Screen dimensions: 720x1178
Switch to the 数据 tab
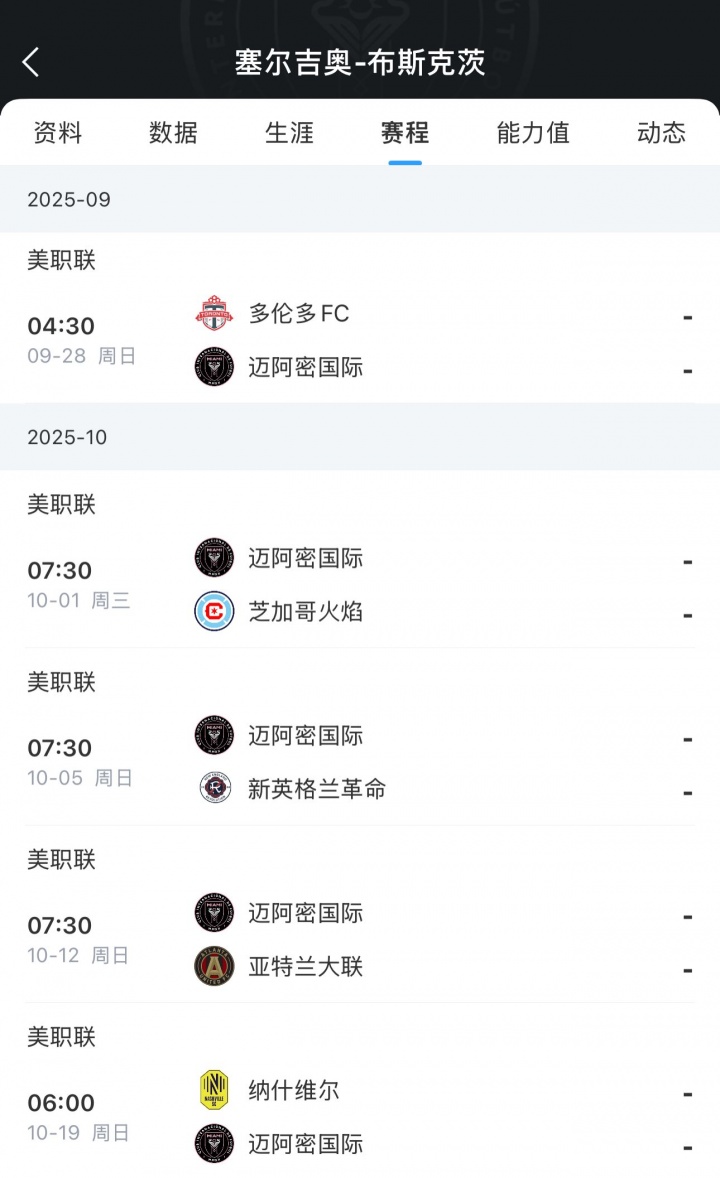(173, 133)
